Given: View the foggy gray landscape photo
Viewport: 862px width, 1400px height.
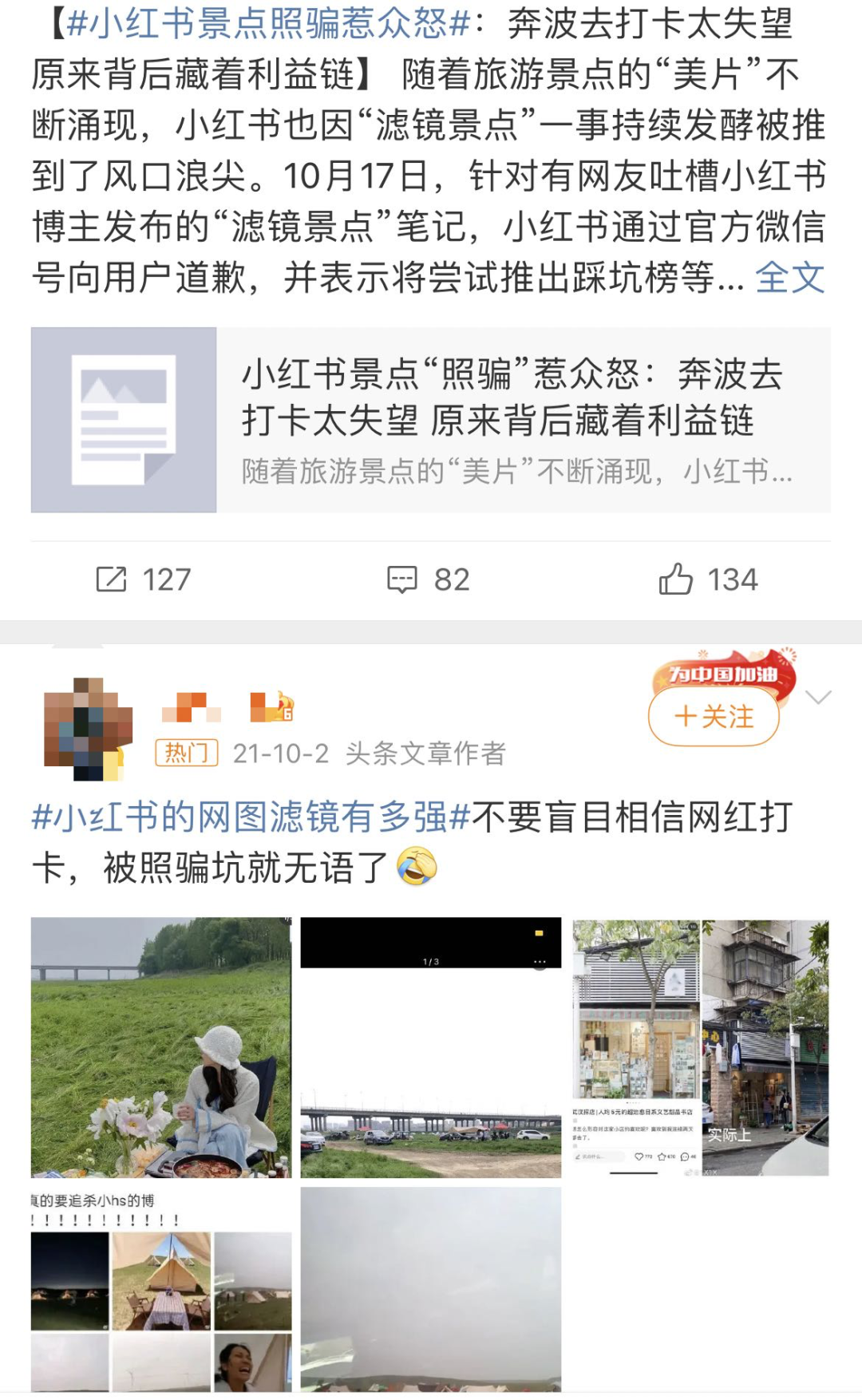Looking at the screenshot, I should 431,1289.
